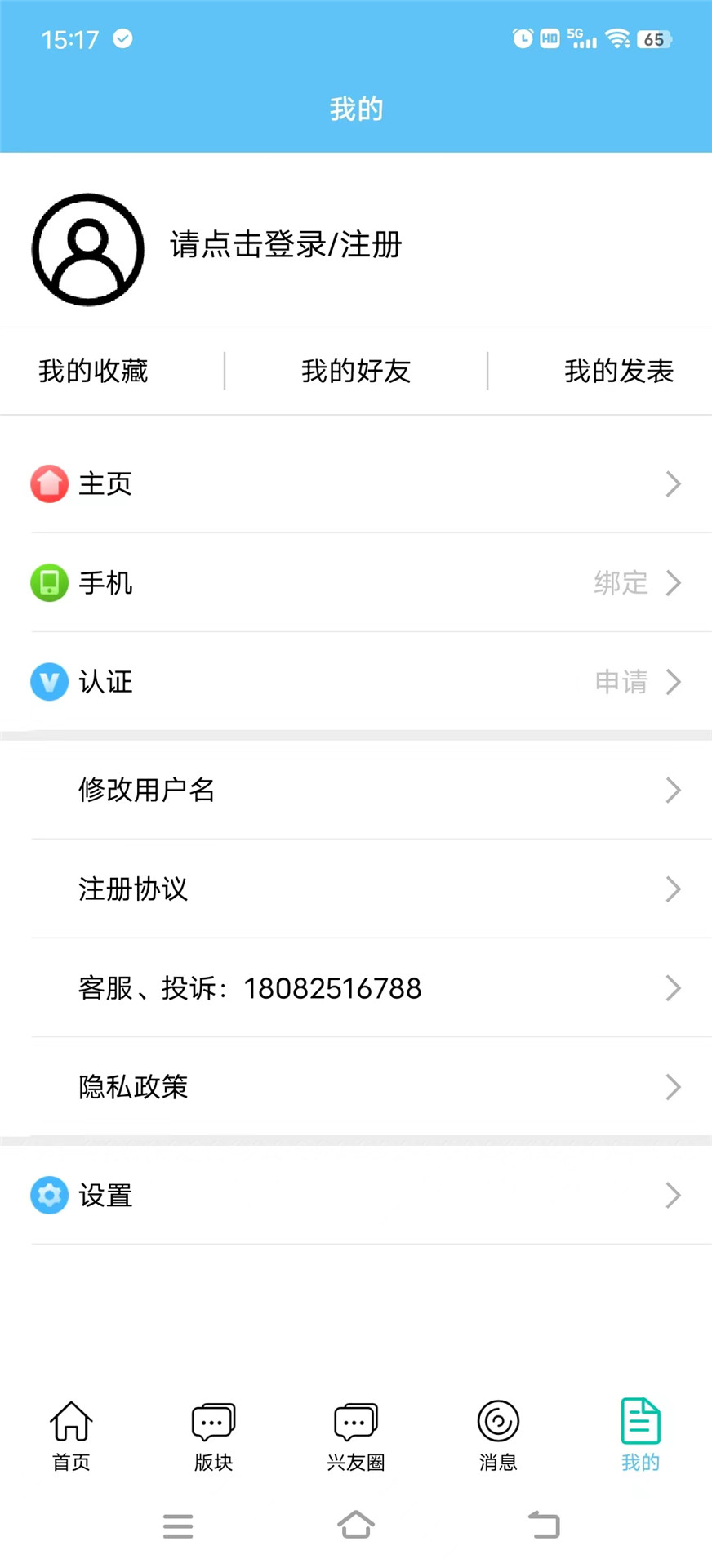Switch to the 首页 tab
Viewport: 712px width, 1568px height.
(71, 1436)
